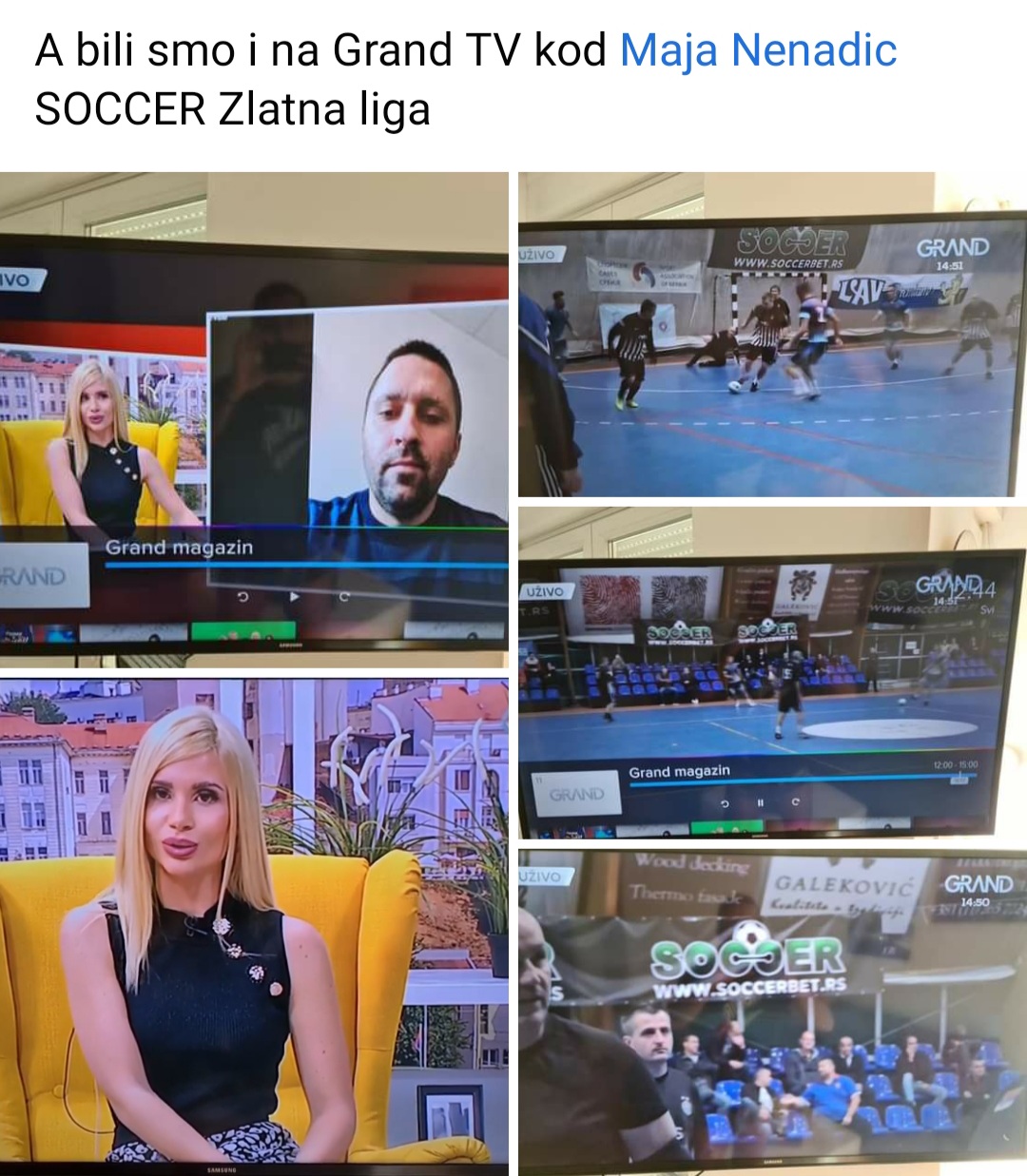
Task: Open photo of blonde presenter in yellow armchair
Action: pos(254,922)
